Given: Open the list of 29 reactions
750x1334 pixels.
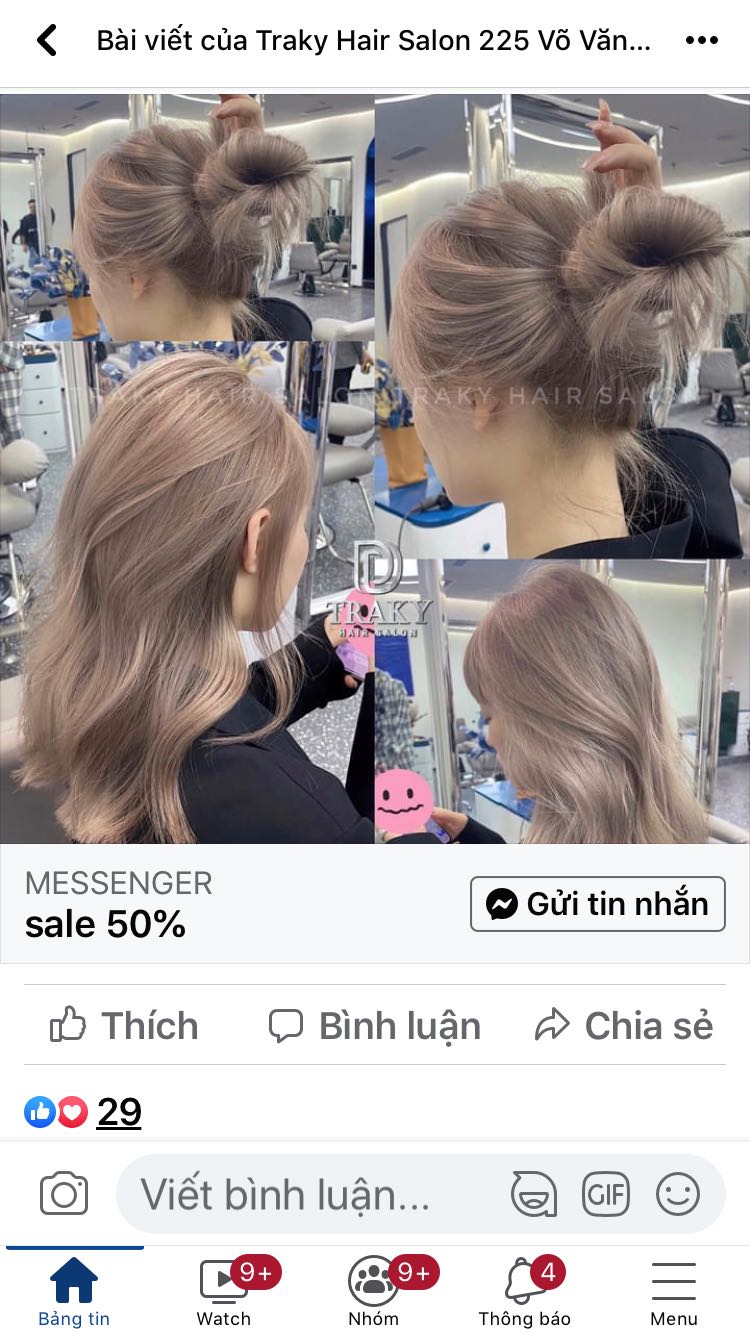Looking at the screenshot, I should pyautogui.click(x=118, y=1111).
